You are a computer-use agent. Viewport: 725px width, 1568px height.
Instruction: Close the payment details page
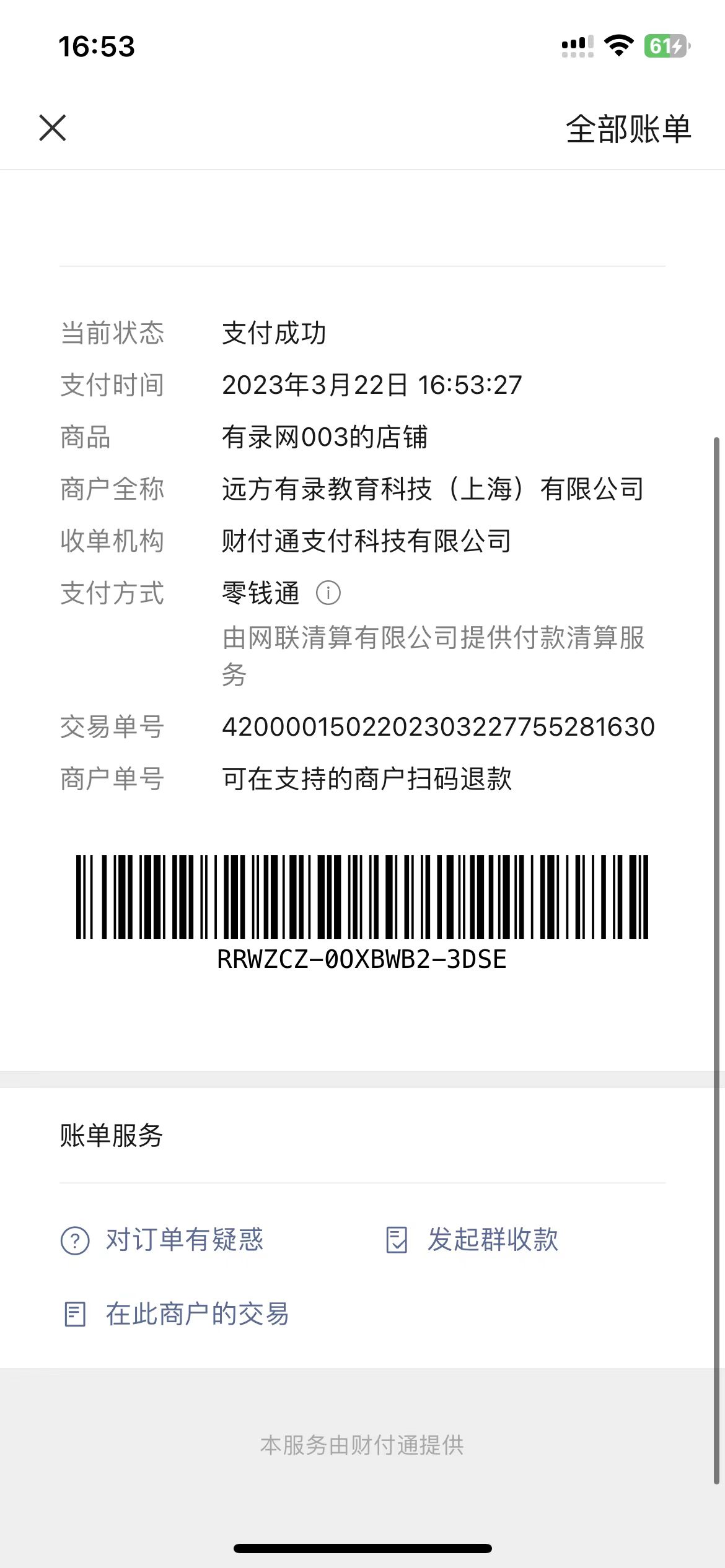pos(53,128)
